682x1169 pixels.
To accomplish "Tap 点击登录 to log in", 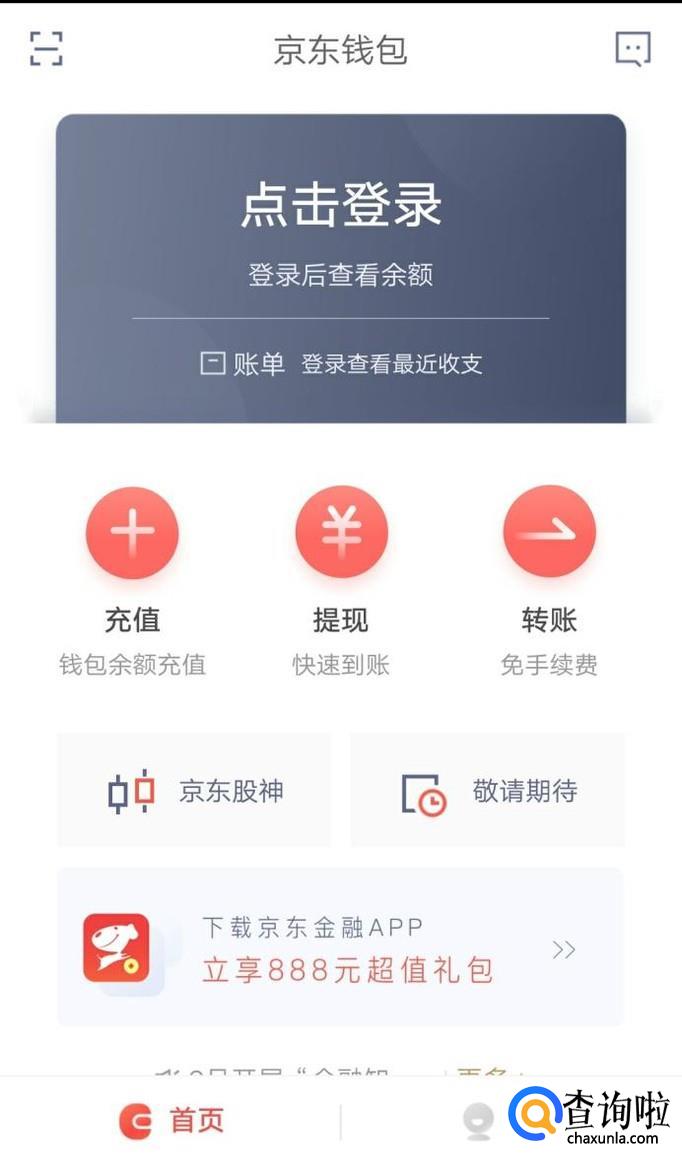I will pos(341,206).
